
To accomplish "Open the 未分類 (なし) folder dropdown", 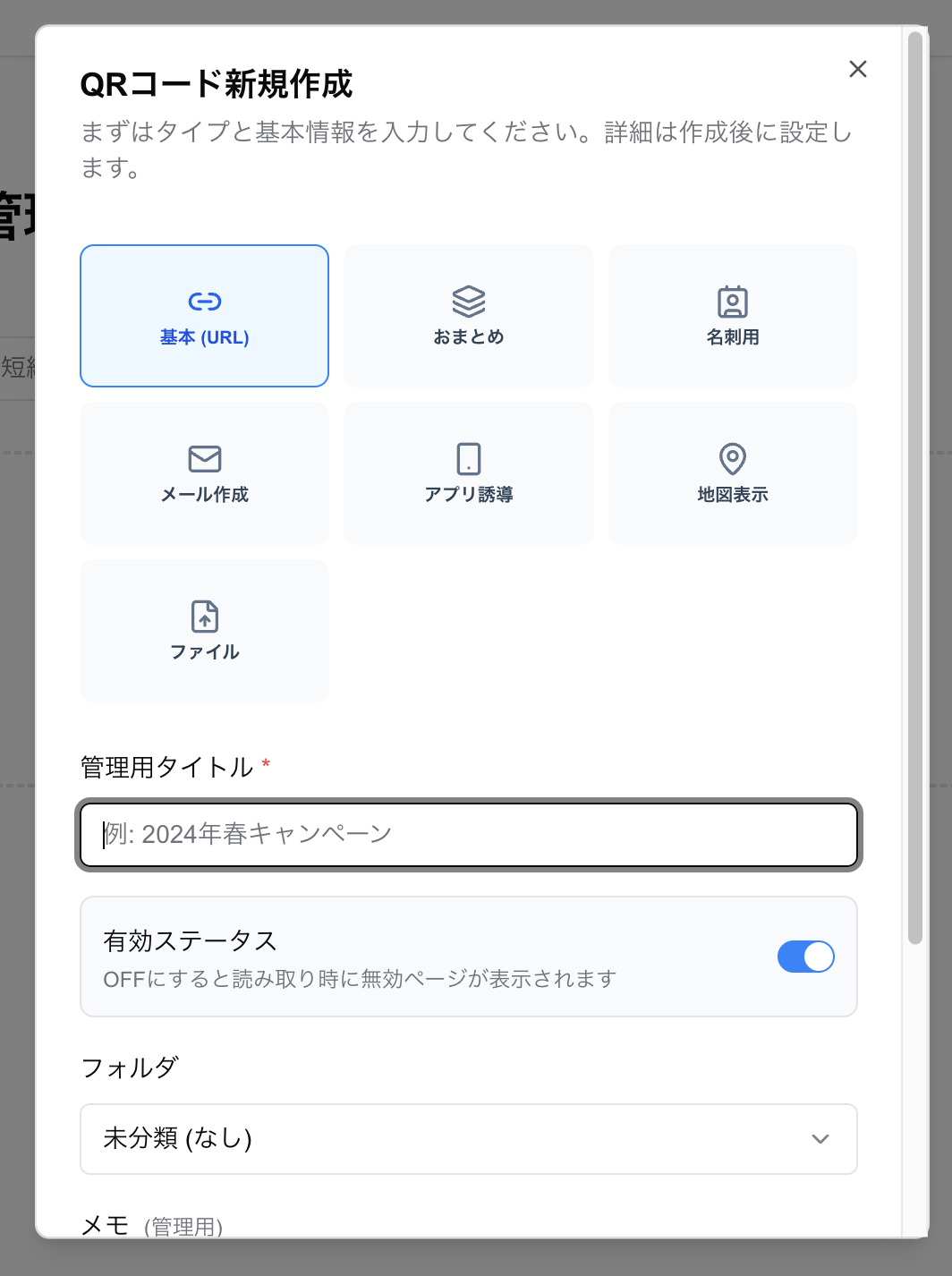I will pos(468,1139).
